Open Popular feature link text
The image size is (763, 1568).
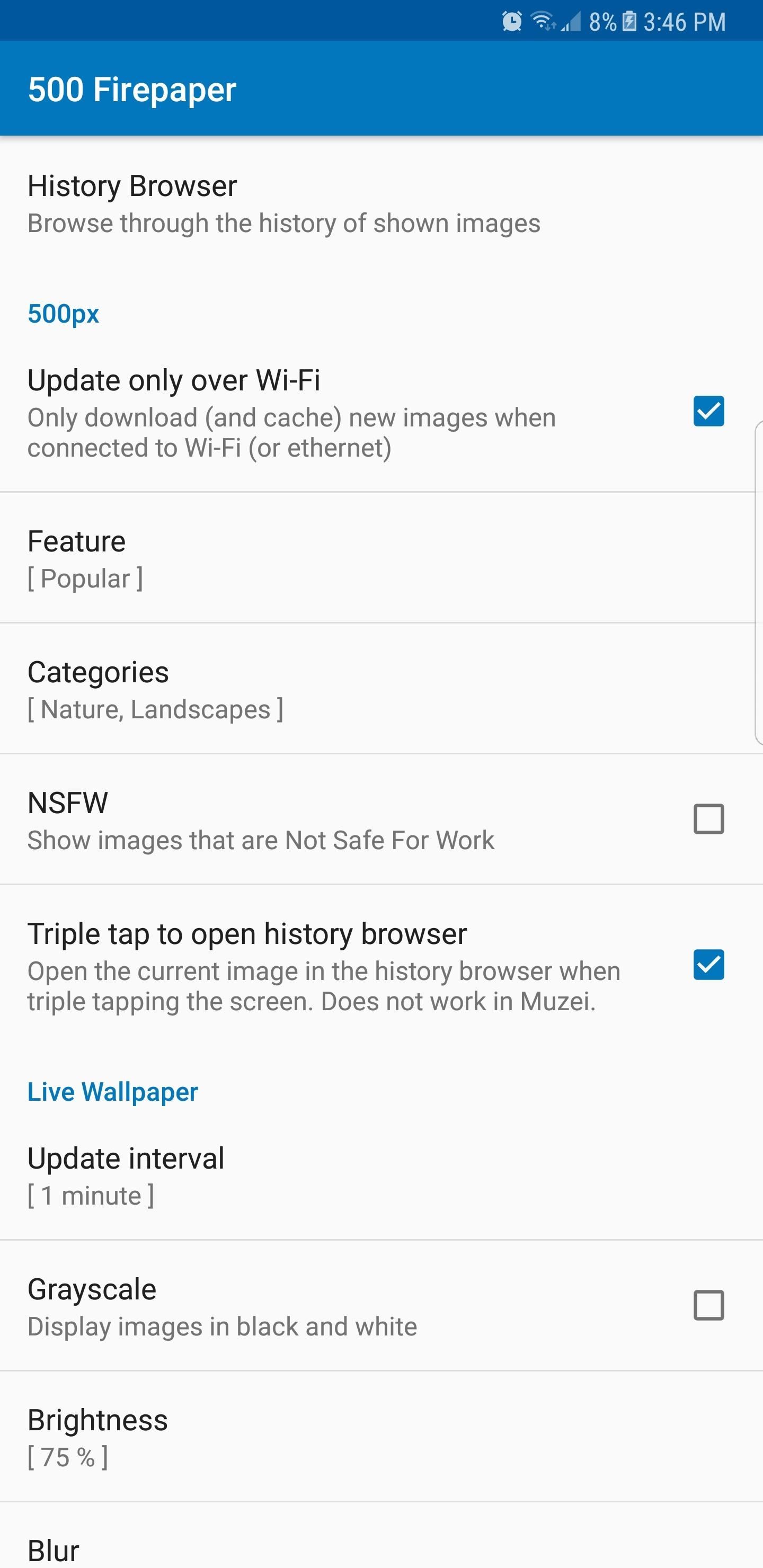85,579
